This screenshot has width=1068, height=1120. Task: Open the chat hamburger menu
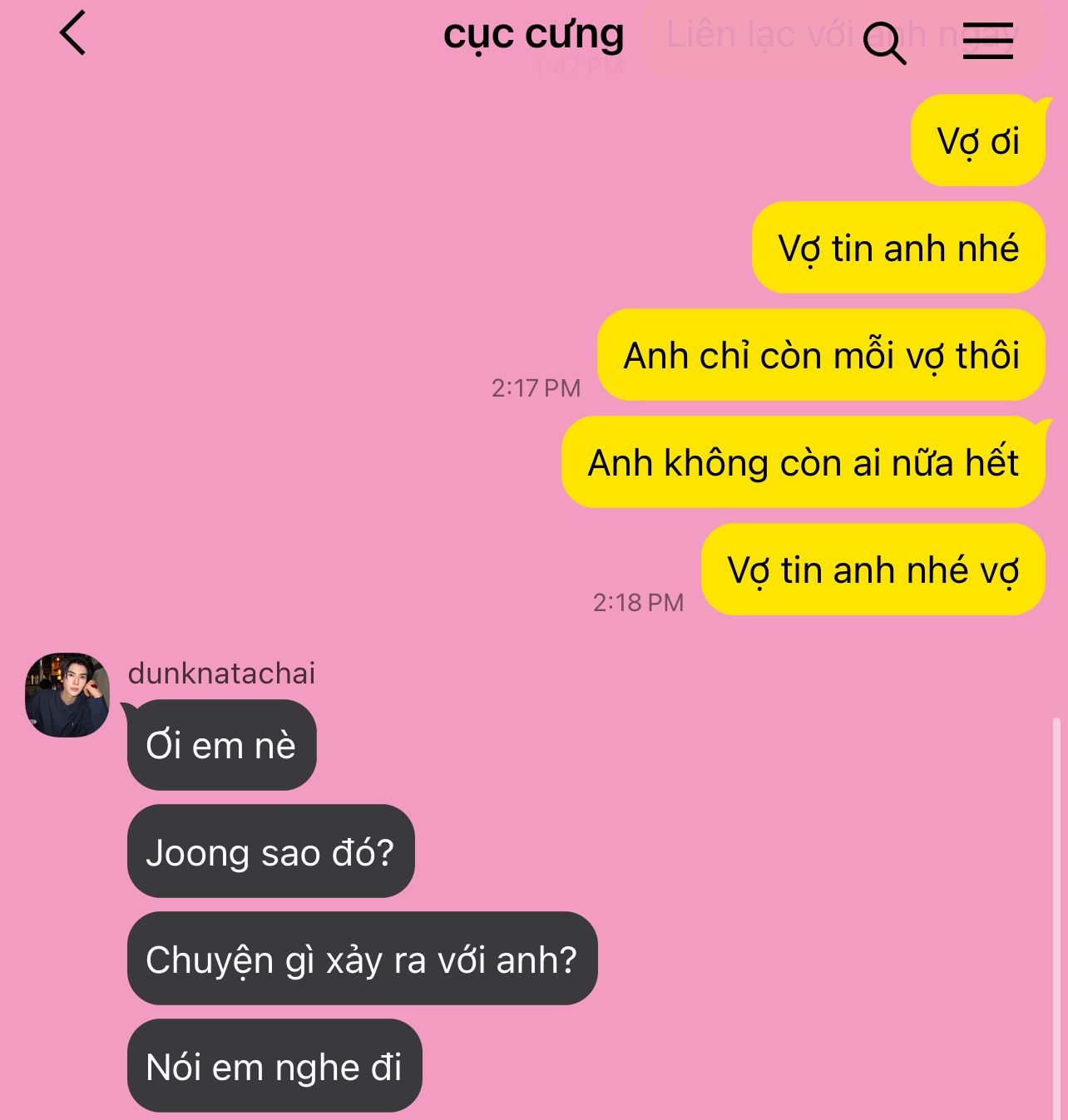(x=987, y=41)
